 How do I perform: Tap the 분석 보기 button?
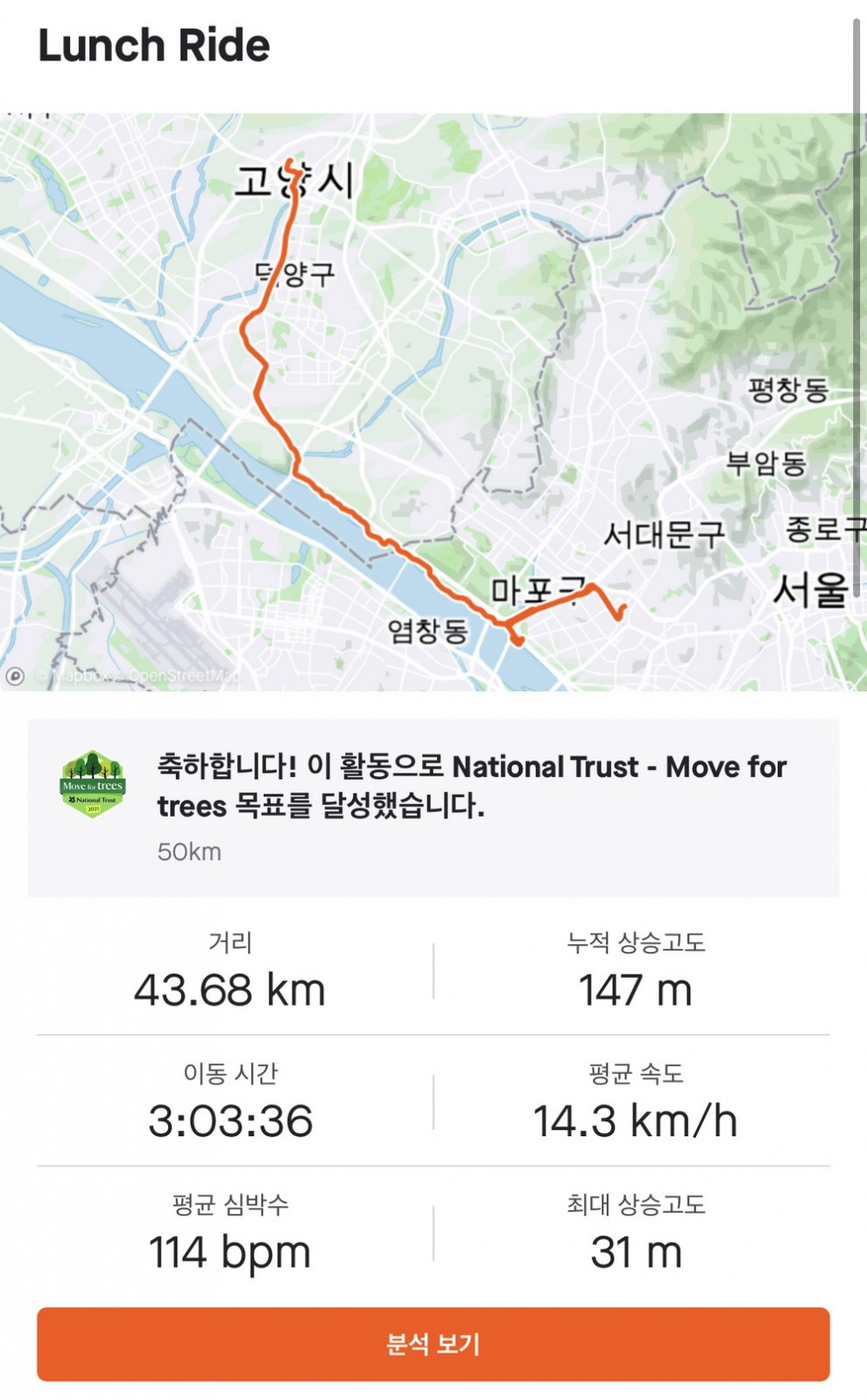(x=433, y=1344)
